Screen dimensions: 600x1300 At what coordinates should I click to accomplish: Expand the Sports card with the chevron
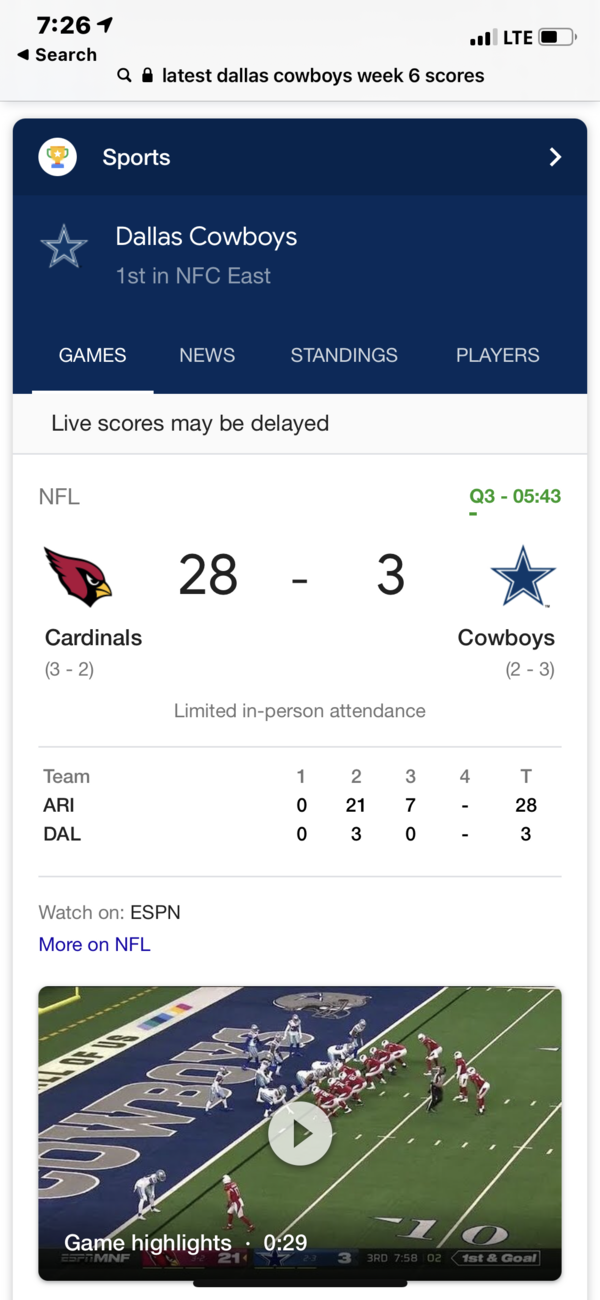click(x=555, y=157)
